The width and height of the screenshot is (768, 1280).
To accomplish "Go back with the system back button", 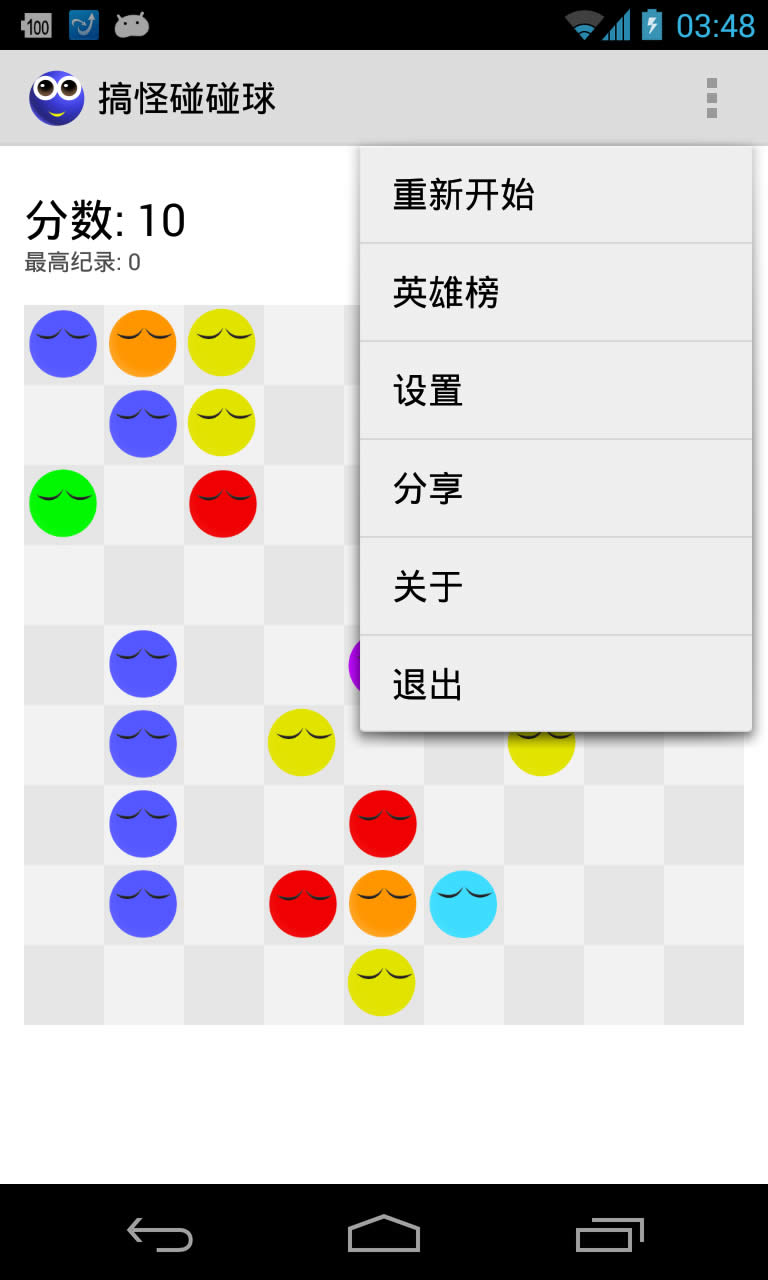I will [160, 1234].
